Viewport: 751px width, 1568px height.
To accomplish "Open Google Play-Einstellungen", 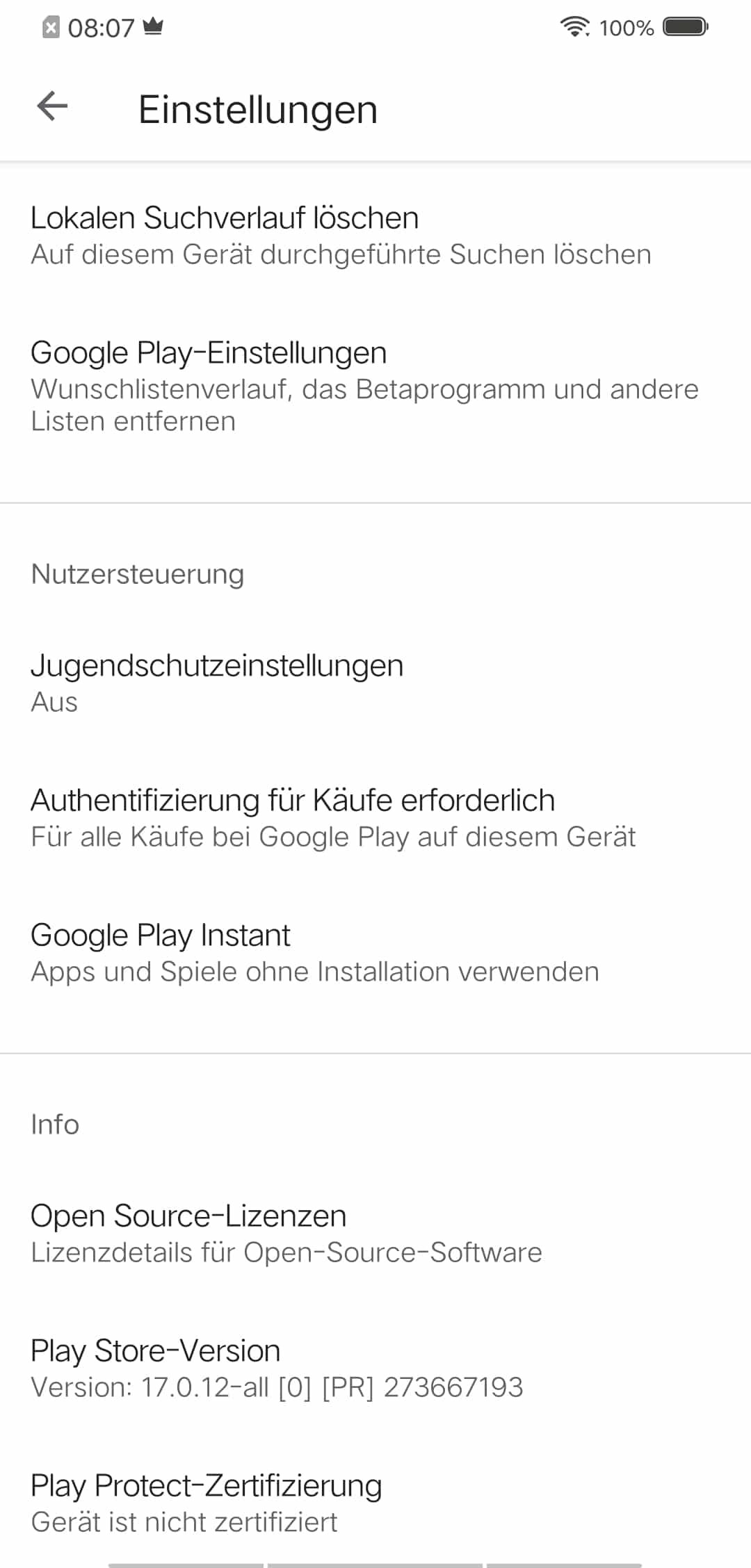I will tap(375, 386).
